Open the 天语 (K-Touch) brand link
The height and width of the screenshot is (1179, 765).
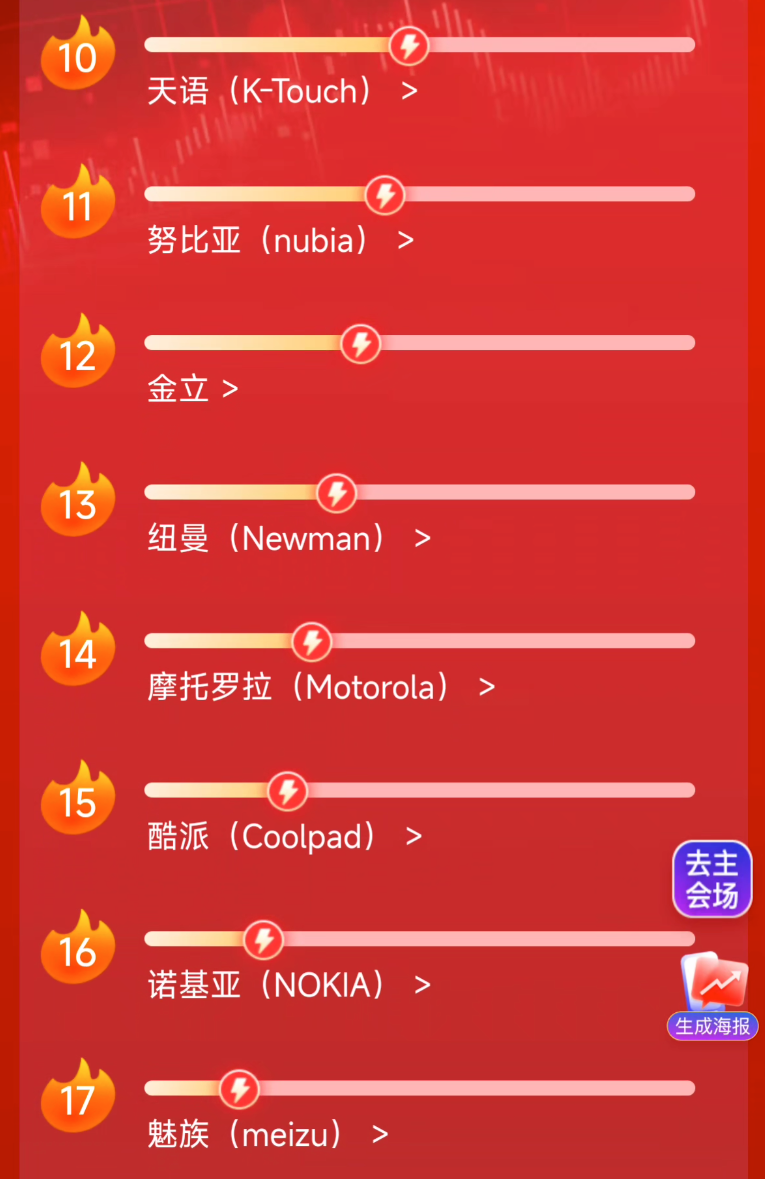[282, 92]
